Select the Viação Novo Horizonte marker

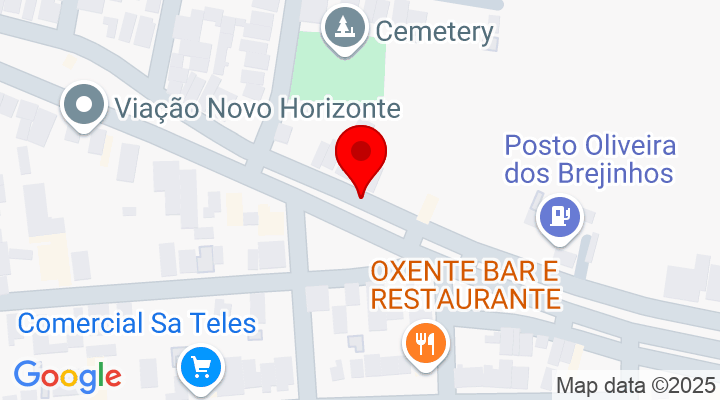pyautogui.click(x=84, y=106)
